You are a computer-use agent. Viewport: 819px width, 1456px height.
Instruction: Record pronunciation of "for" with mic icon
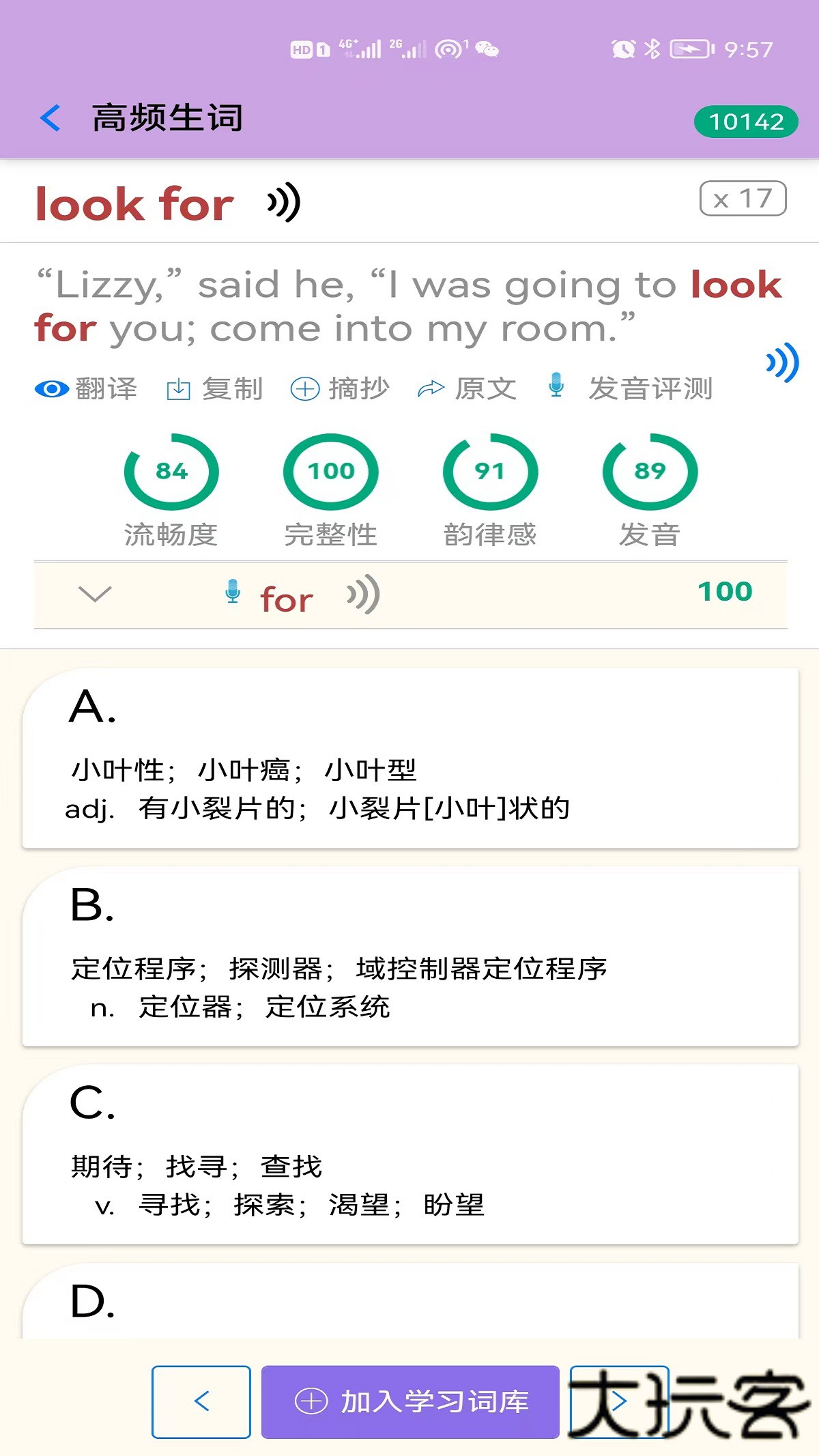[x=233, y=594]
